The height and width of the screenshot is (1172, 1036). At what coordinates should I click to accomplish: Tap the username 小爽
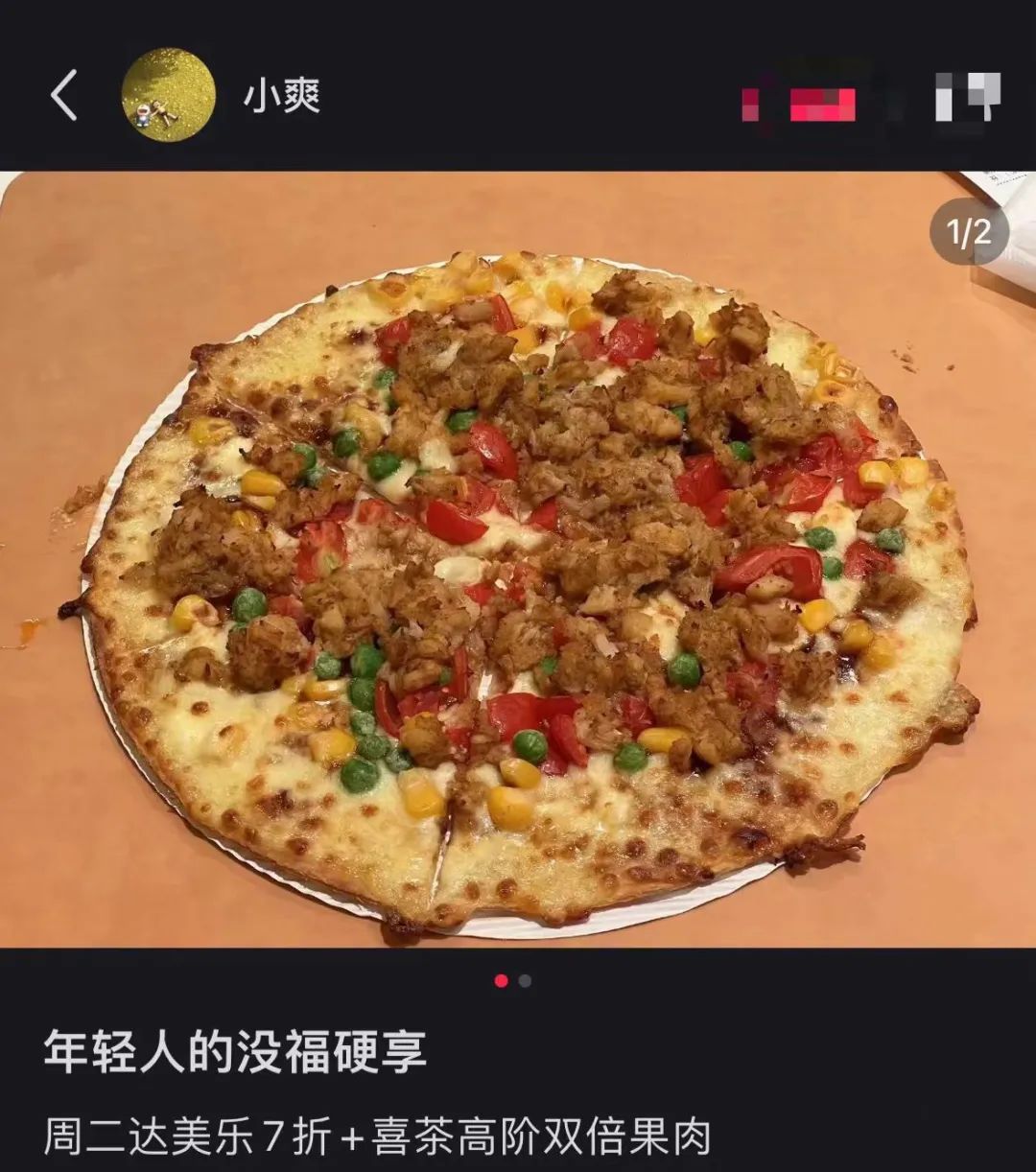click(x=281, y=97)
